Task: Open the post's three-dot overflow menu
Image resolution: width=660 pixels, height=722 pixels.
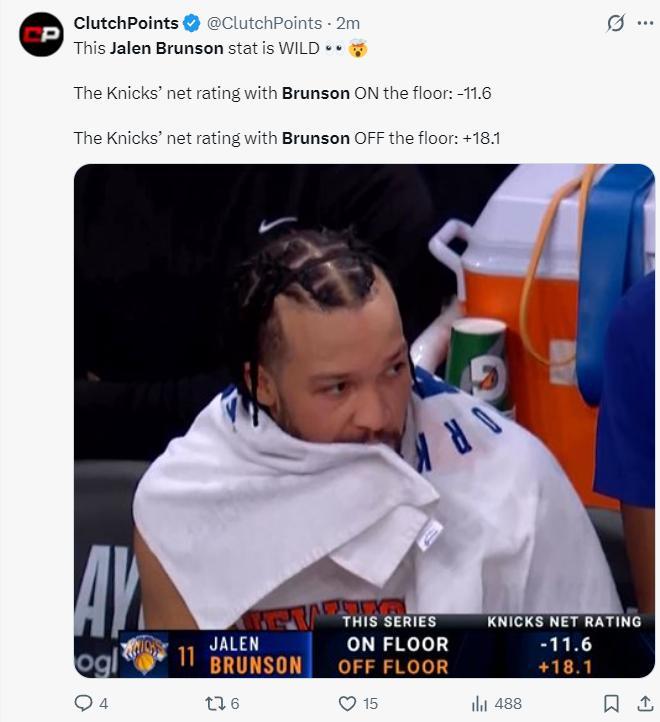Action: pos(644,22)
